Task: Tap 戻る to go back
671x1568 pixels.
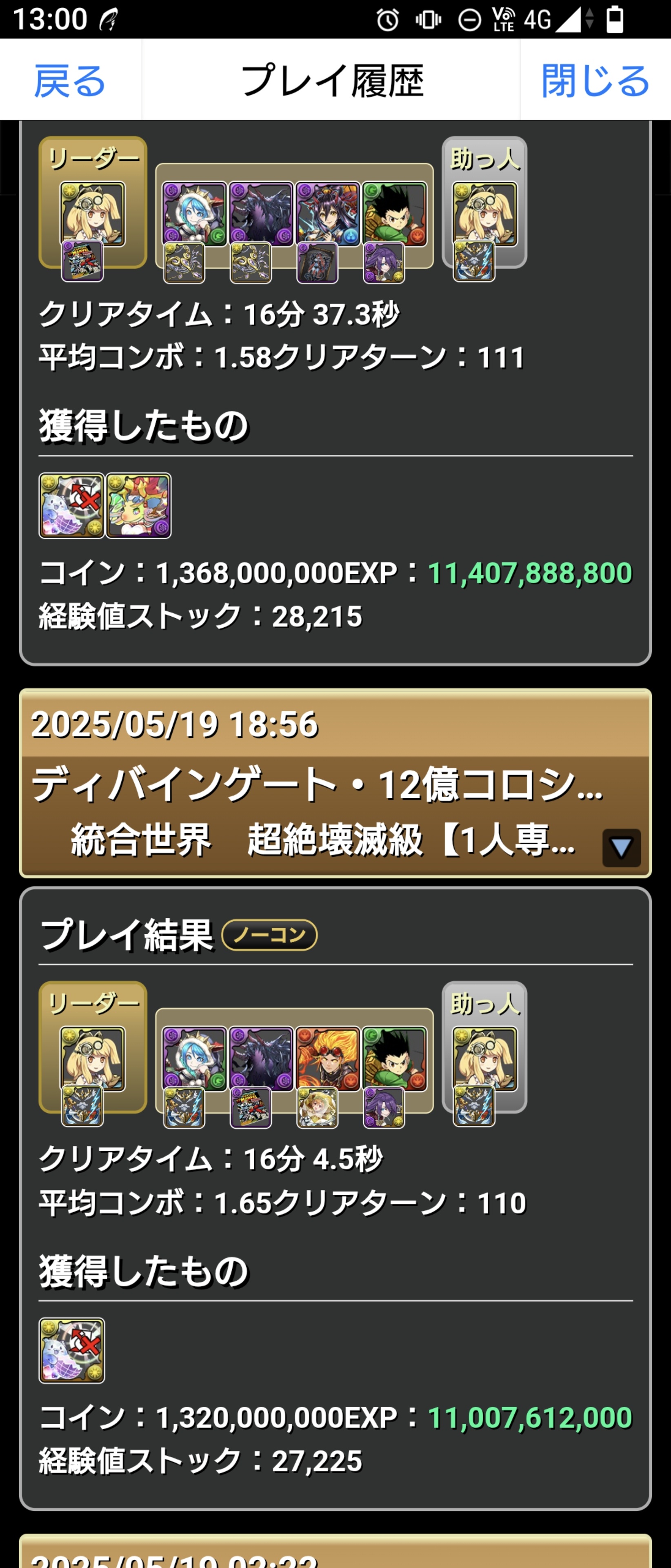Action: pos(70,80)
